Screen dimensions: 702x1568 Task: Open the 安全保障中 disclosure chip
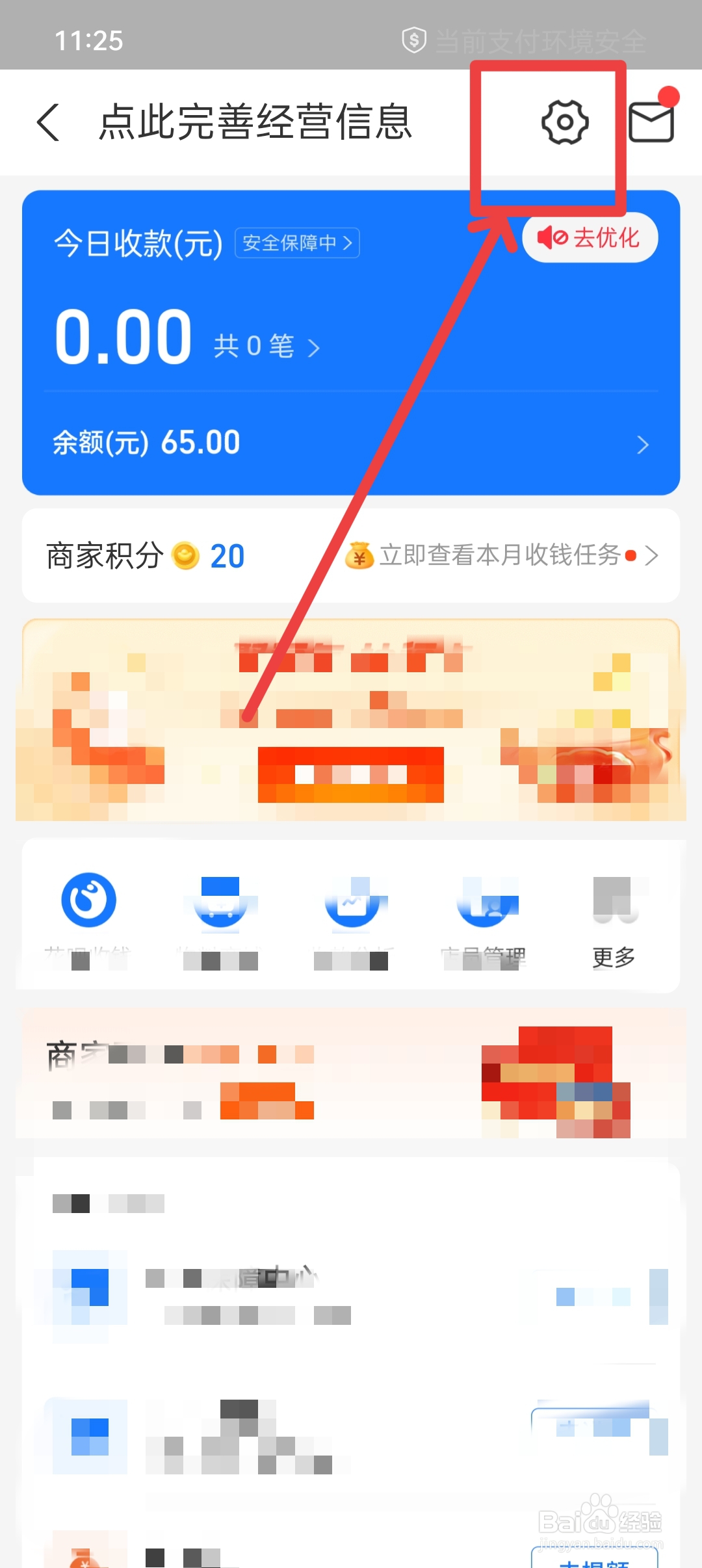[296, 243]
